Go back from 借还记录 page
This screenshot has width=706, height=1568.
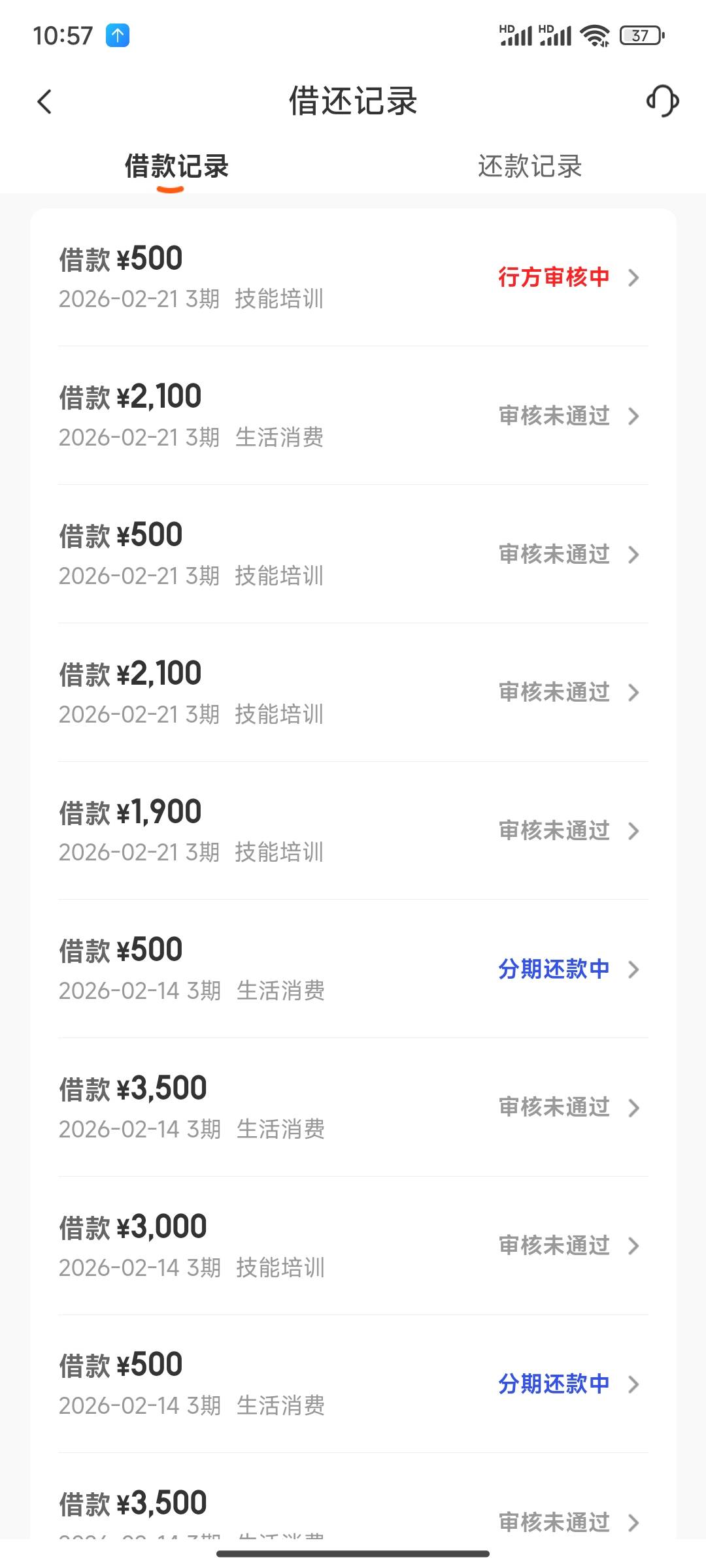(44, 102)
